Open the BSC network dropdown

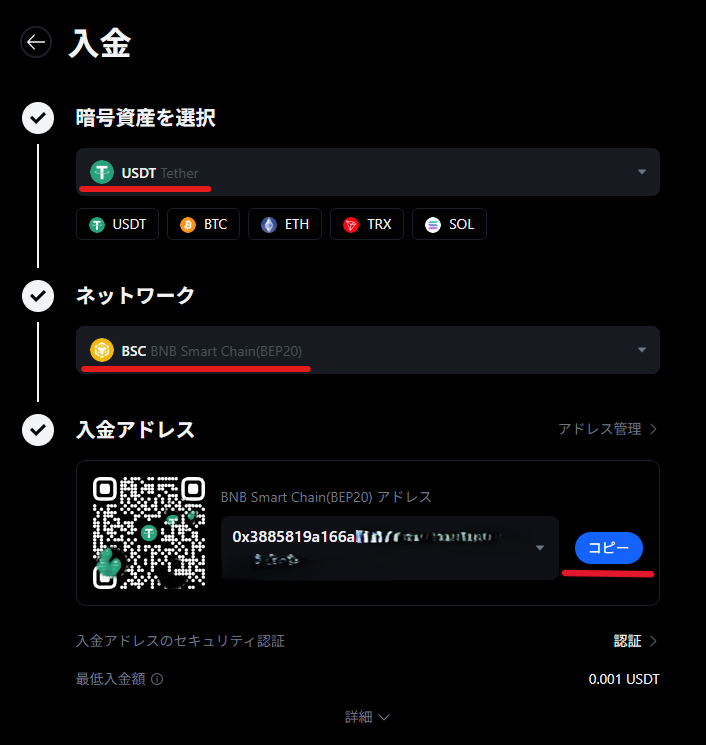tap(368, 350)
